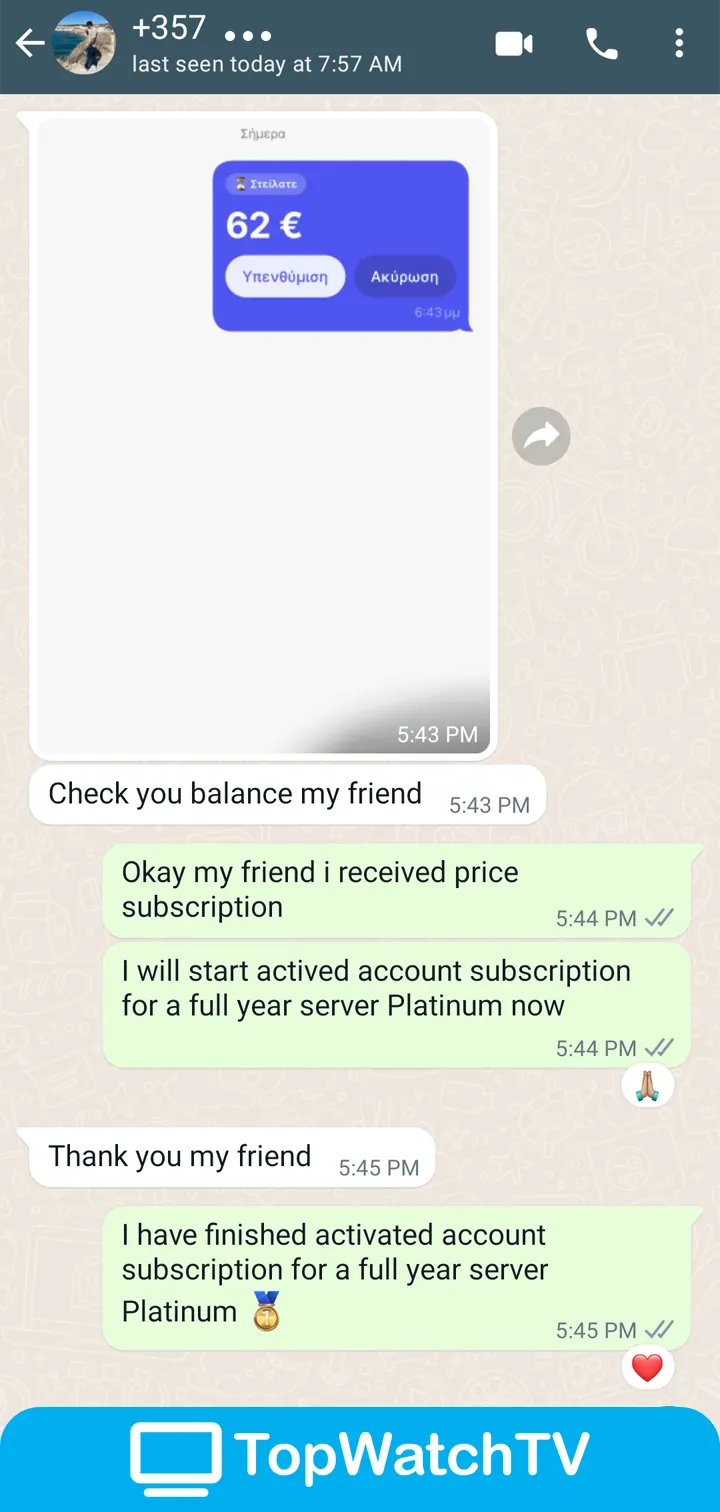Screen dimensions: 720x1512
Task: View the praying hands reaction details
Action: [647, 1084]
